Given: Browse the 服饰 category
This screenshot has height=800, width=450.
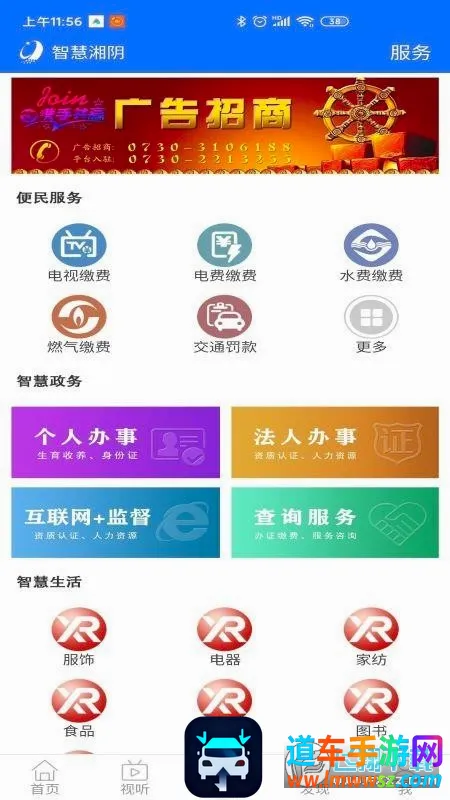Looking at the screenshot, I should 79,637.
